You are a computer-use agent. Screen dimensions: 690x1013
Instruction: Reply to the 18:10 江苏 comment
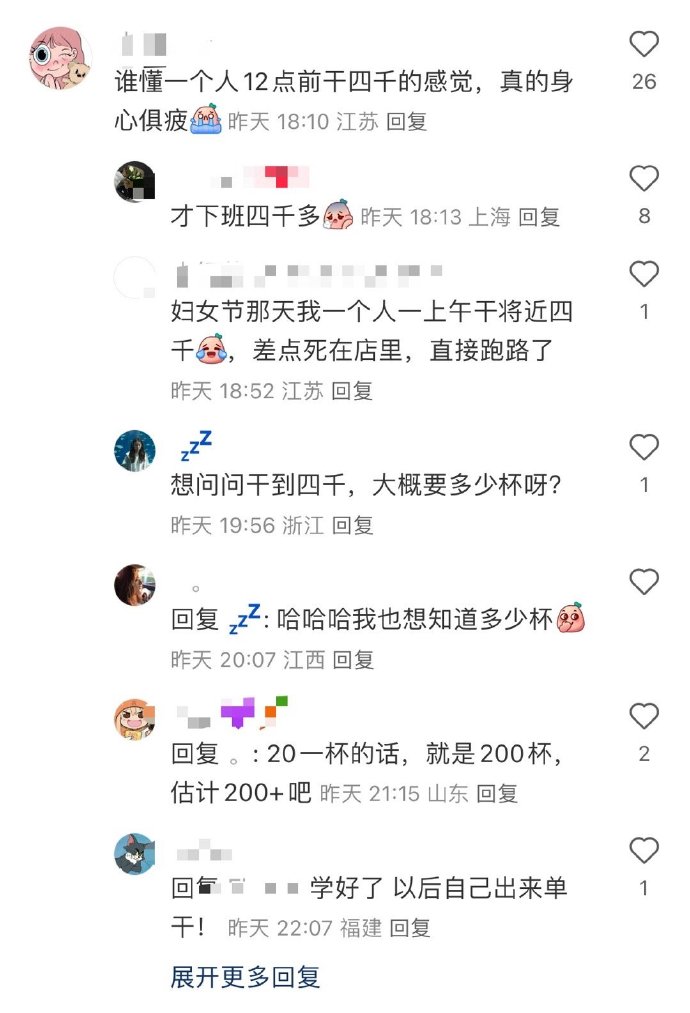click(x=407, y=122)
